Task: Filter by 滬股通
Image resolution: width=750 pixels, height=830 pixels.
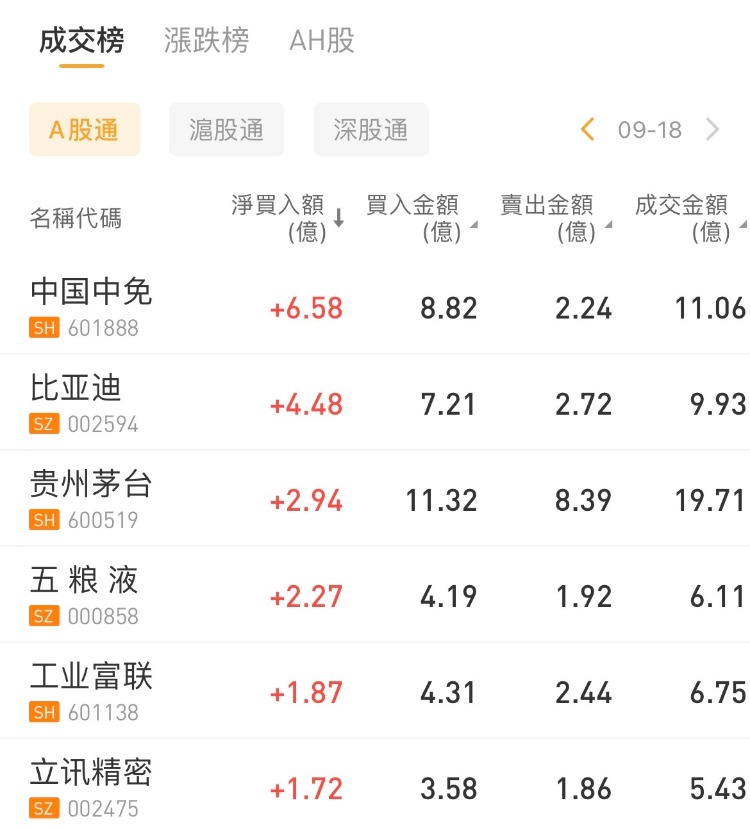Action: [227, 130]
